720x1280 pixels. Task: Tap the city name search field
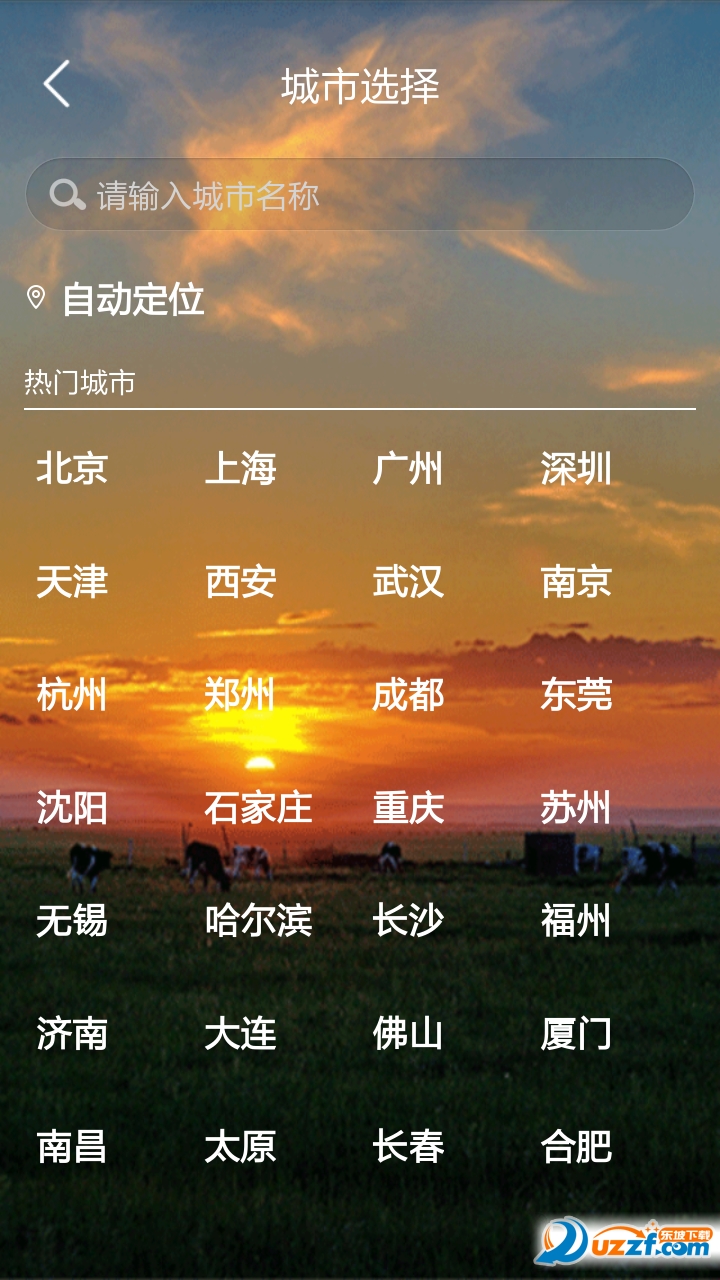pyautogui.click(x=360, y=195)
